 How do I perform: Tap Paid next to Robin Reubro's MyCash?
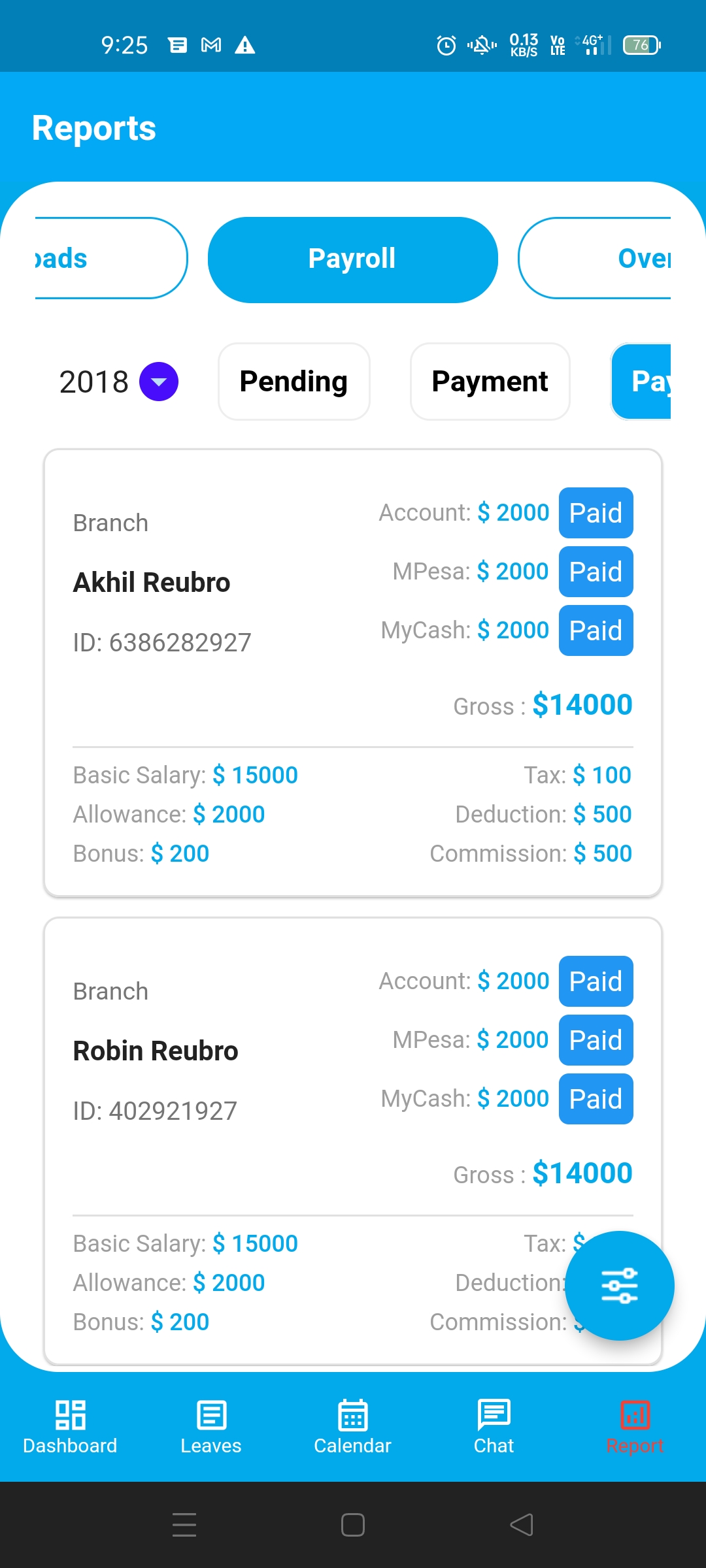point(596,1099)
